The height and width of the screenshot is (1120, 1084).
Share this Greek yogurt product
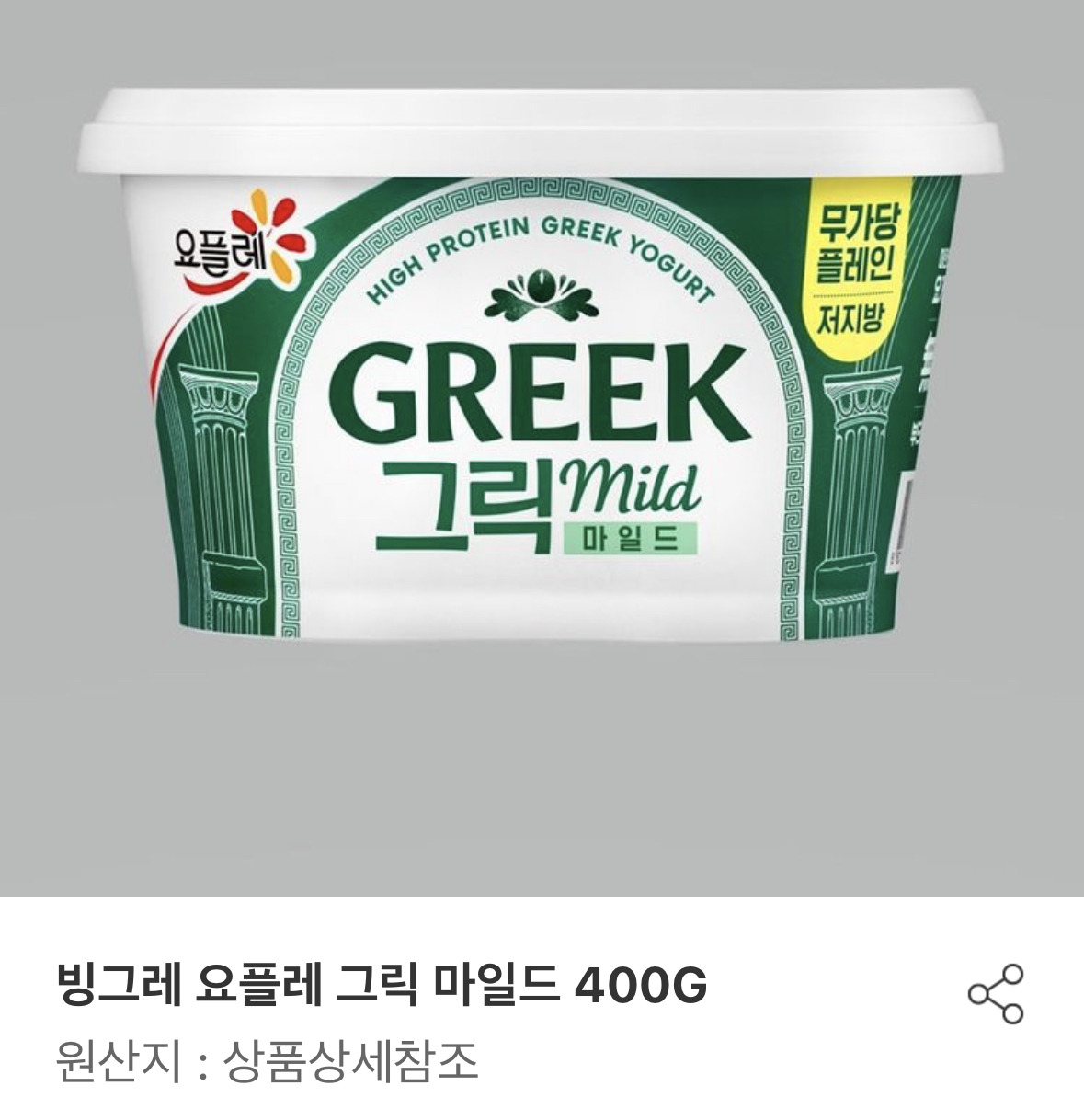click(995, 994)
